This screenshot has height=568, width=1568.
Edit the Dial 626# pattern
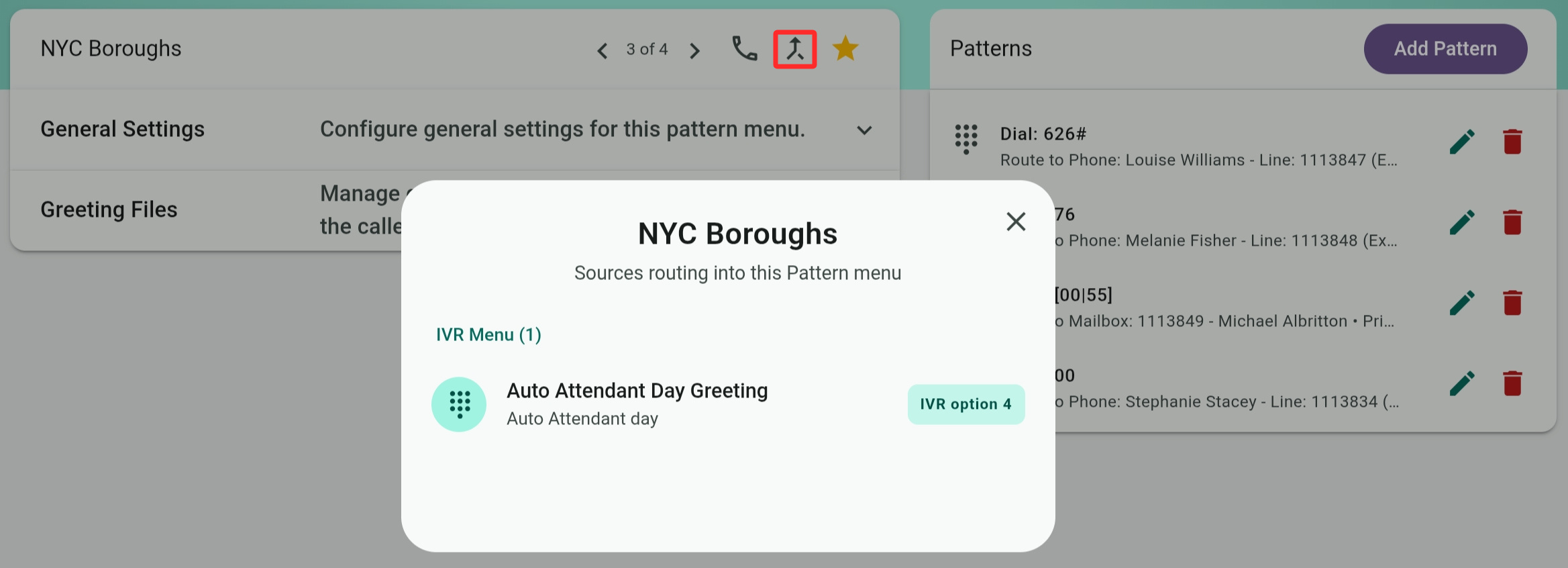(1462, 142)
